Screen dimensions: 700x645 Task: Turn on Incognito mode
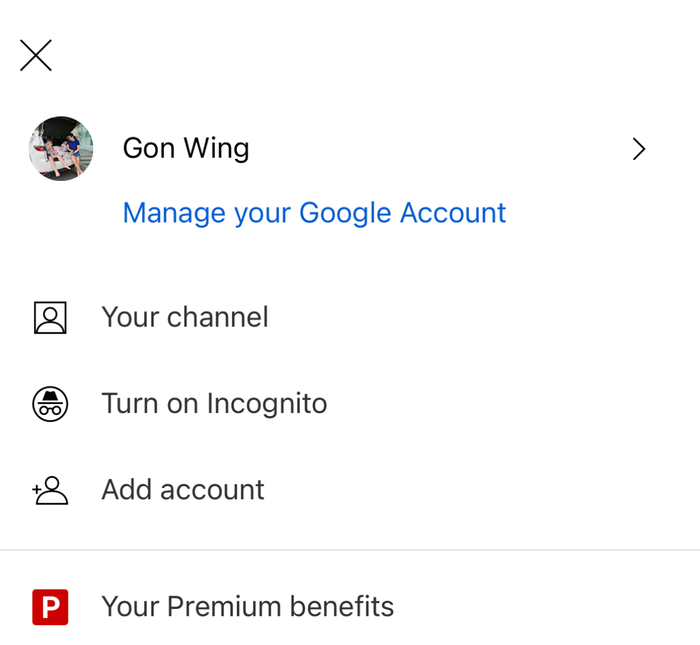(214, 403)
